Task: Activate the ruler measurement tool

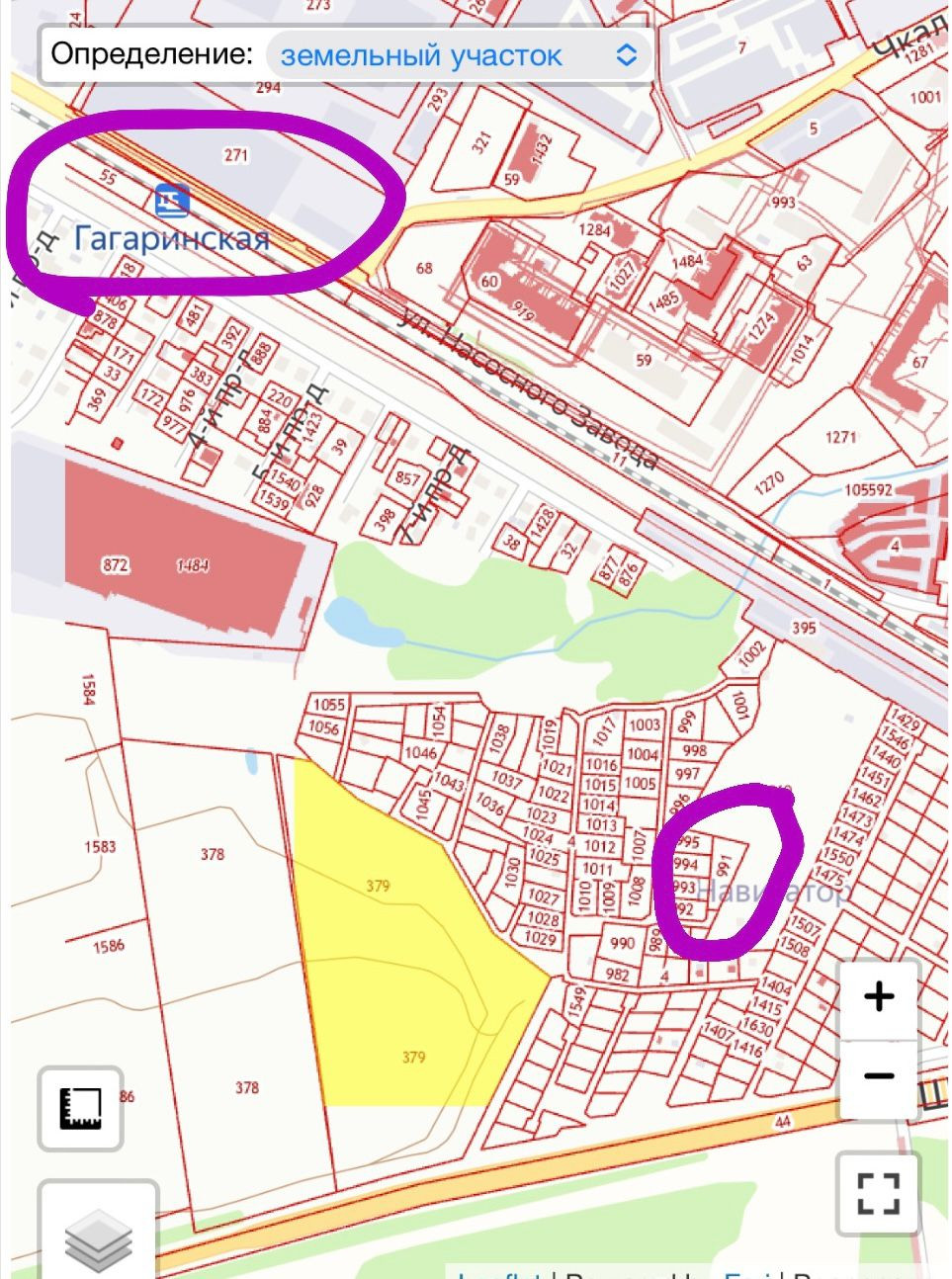Action: pos(80,1107)
